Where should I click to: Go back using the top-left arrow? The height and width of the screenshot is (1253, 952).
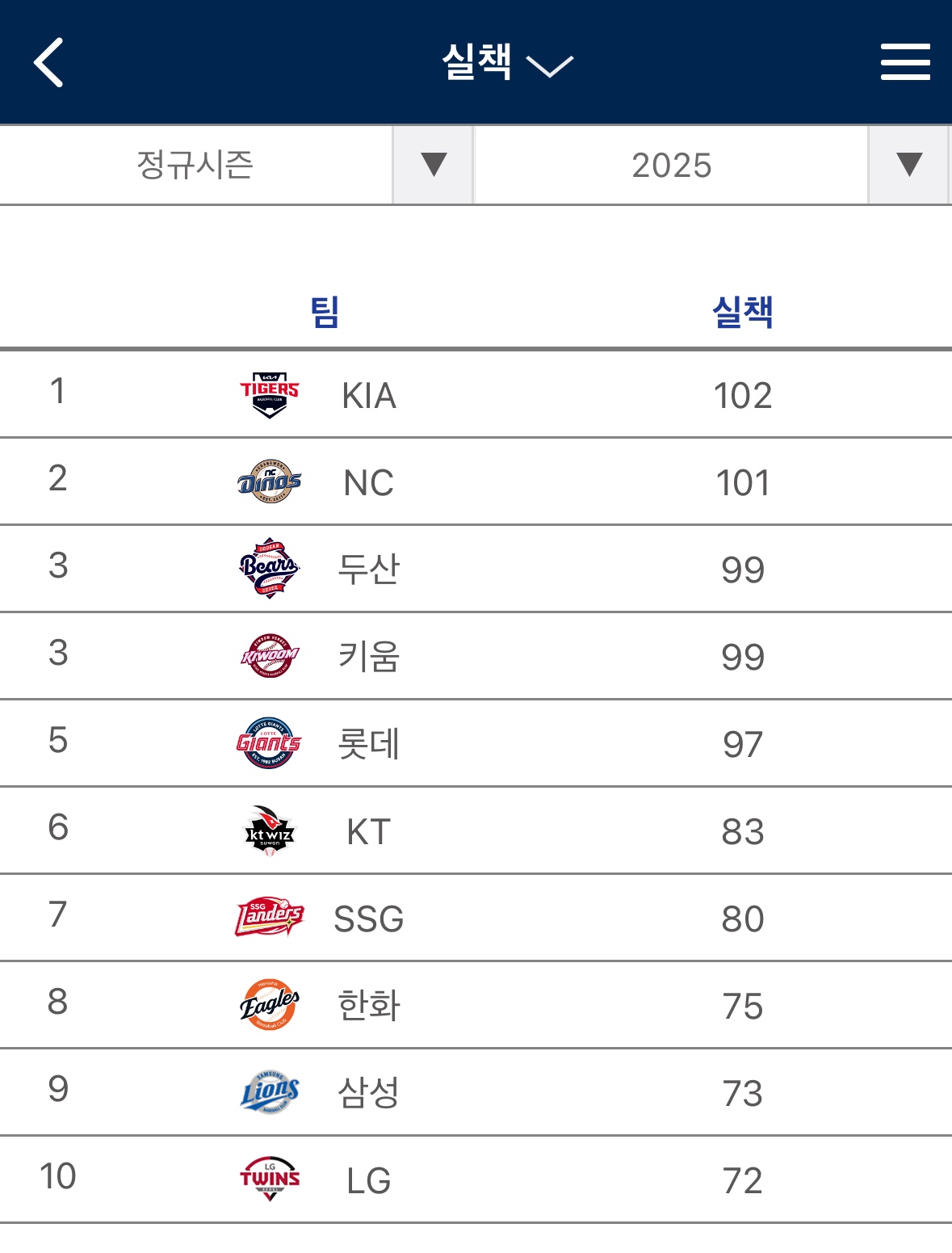pyautogui.click(x=48, y=63)
